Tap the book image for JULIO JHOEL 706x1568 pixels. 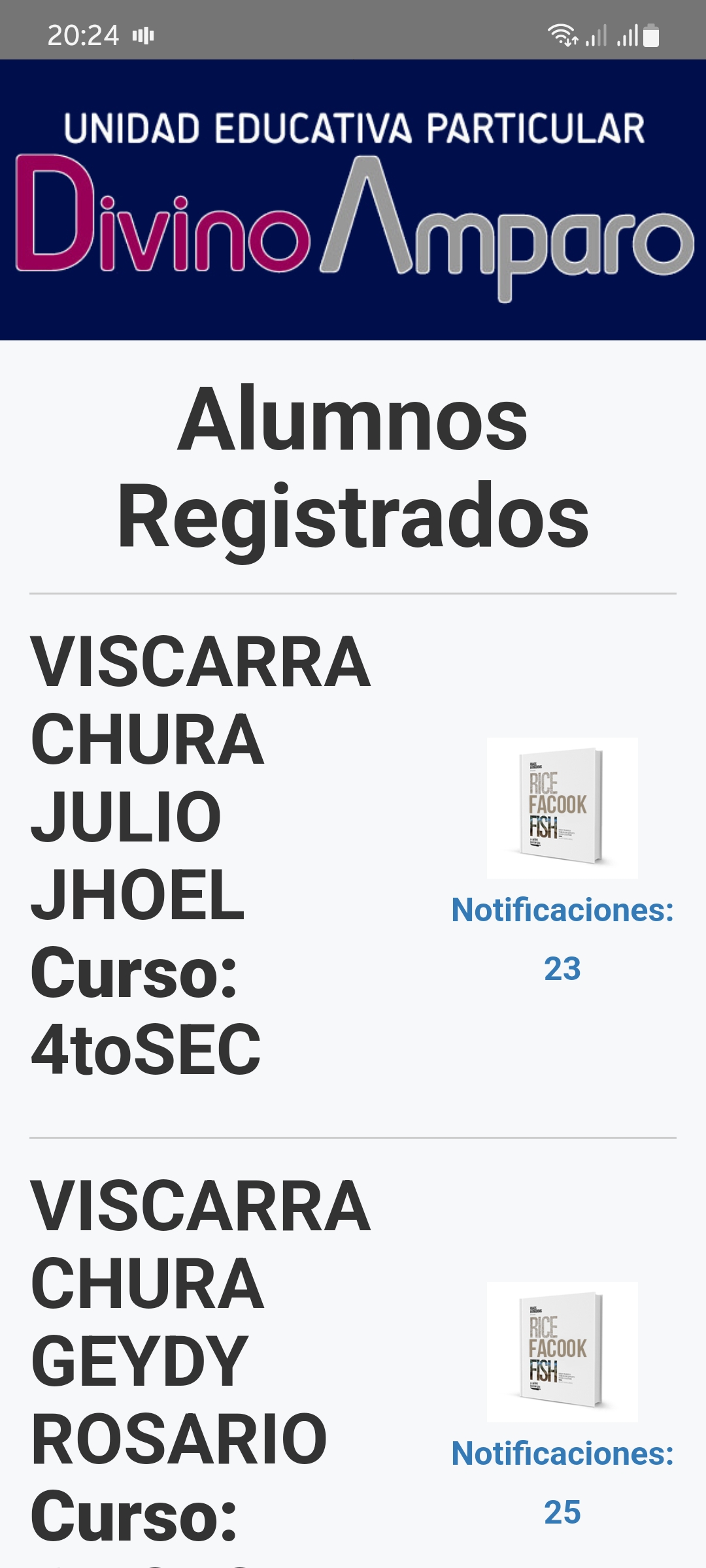pyautogui.click(x=562, y=808)
